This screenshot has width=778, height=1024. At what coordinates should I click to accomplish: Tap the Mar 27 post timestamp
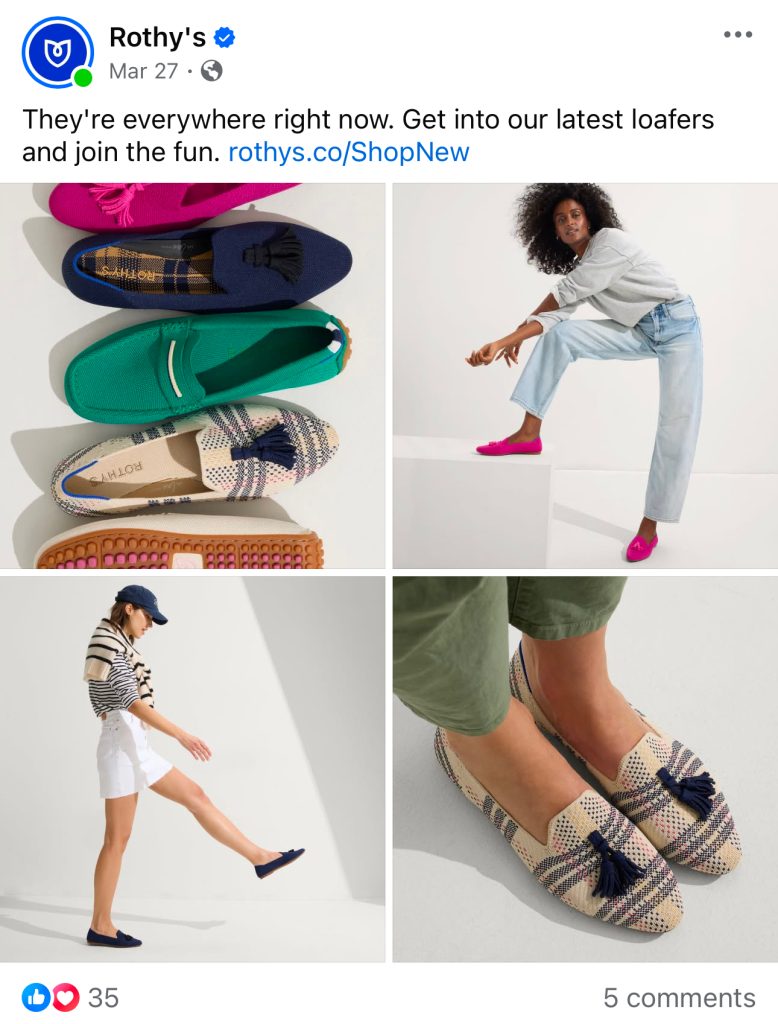click(143, 71)
